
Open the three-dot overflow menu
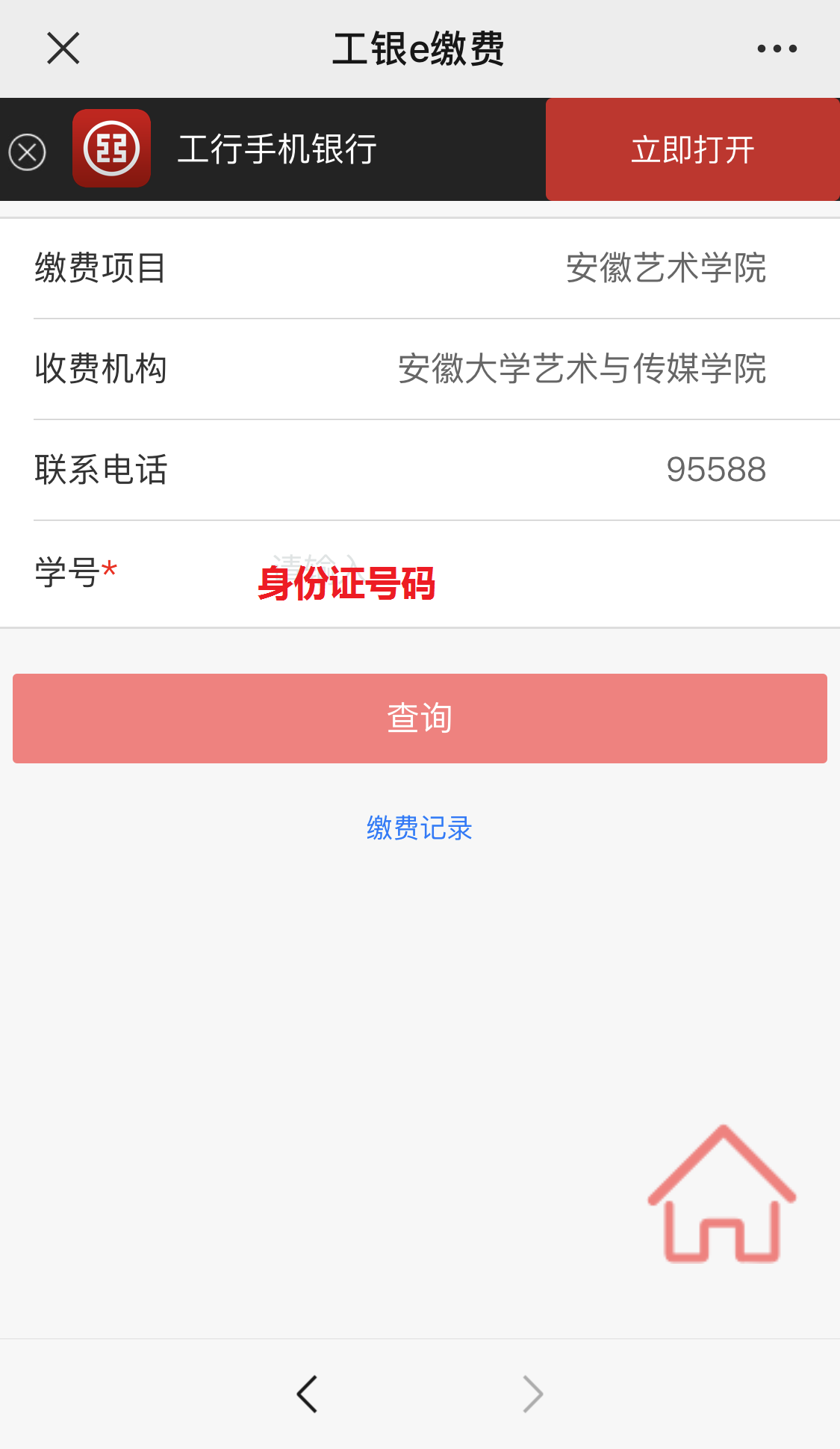click(777, 49)
